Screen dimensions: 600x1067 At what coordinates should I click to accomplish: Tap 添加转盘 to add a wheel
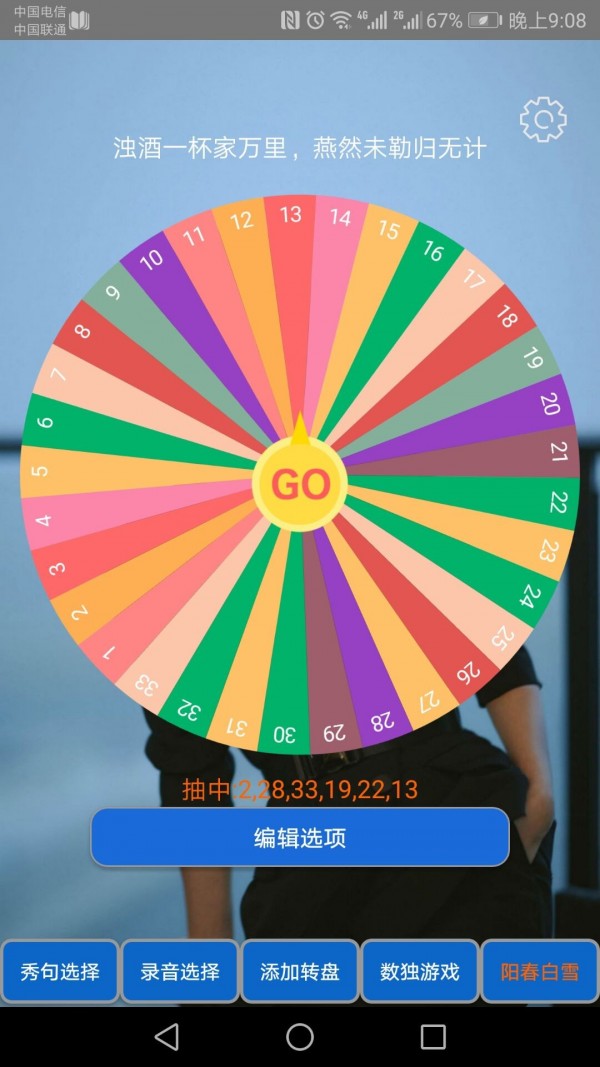pyautogui.click(x=300, y=971)
